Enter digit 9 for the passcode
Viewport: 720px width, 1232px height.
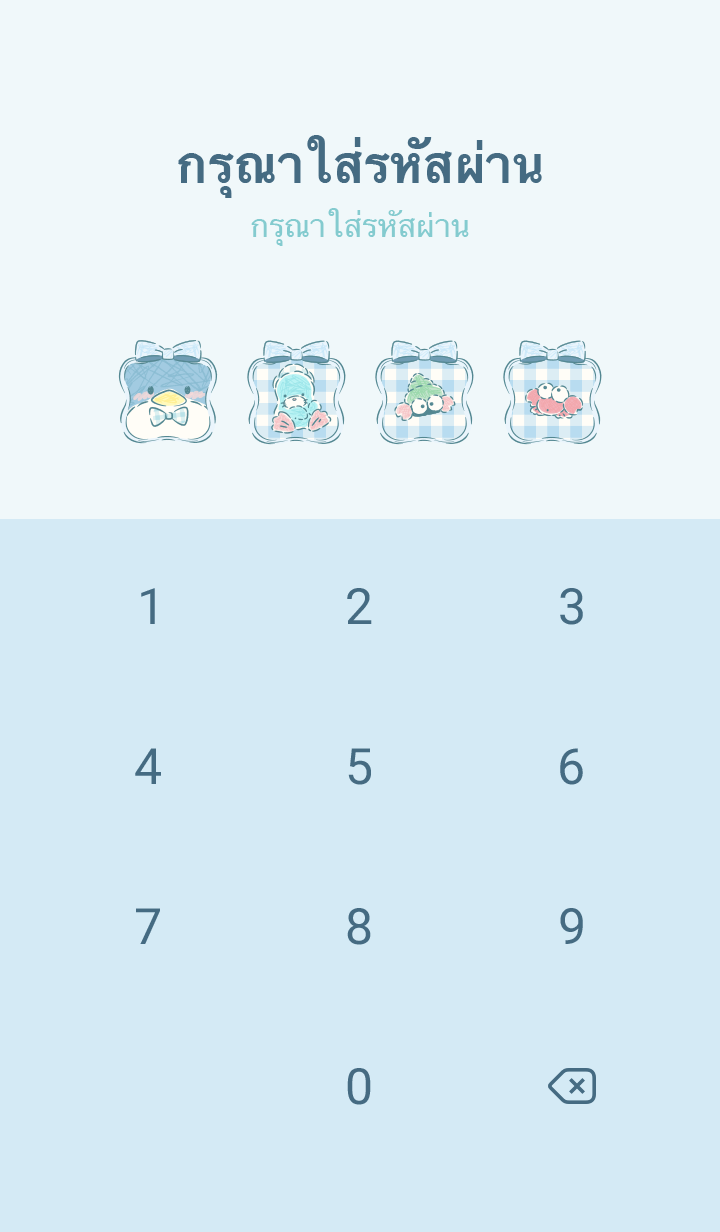tap(571, 927)
